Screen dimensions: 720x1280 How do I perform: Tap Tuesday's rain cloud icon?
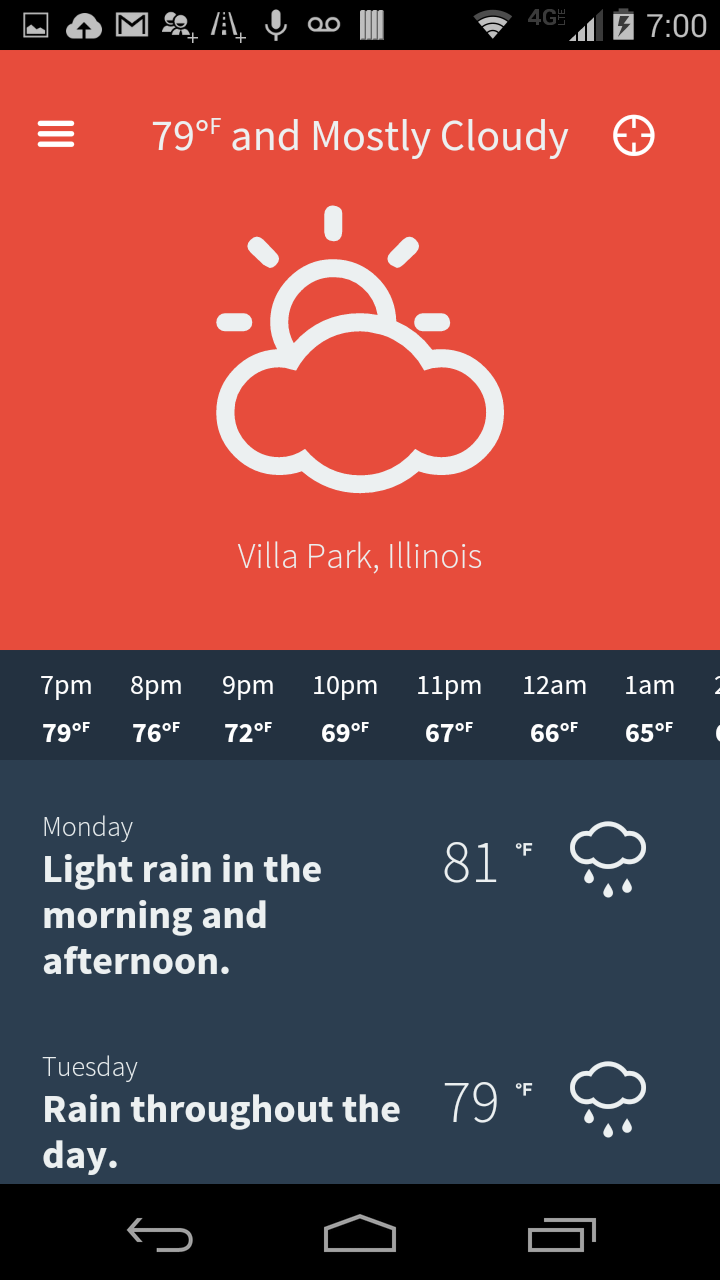tap(607, 1097)
